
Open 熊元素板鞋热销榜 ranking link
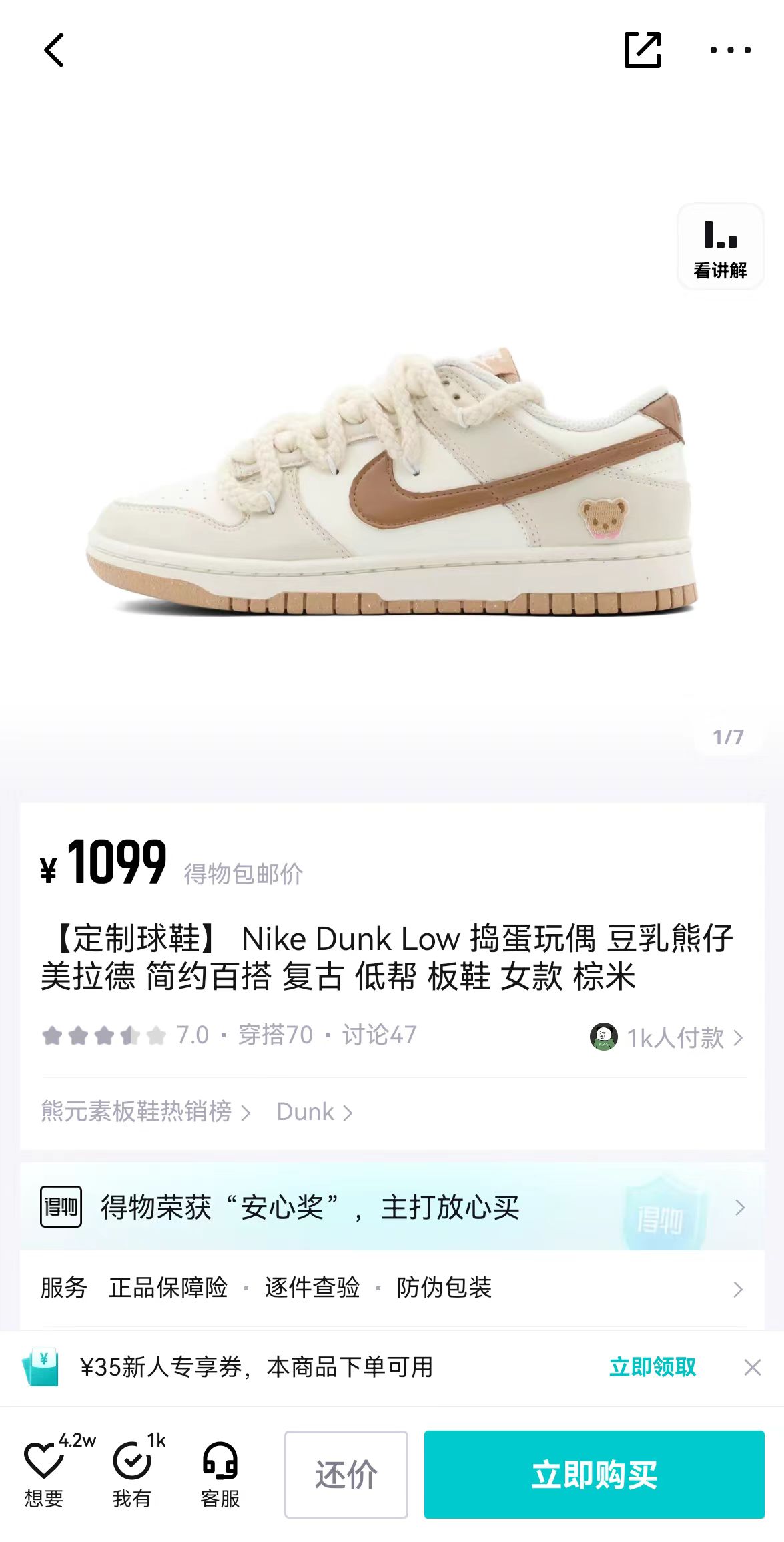[145, 1112]
